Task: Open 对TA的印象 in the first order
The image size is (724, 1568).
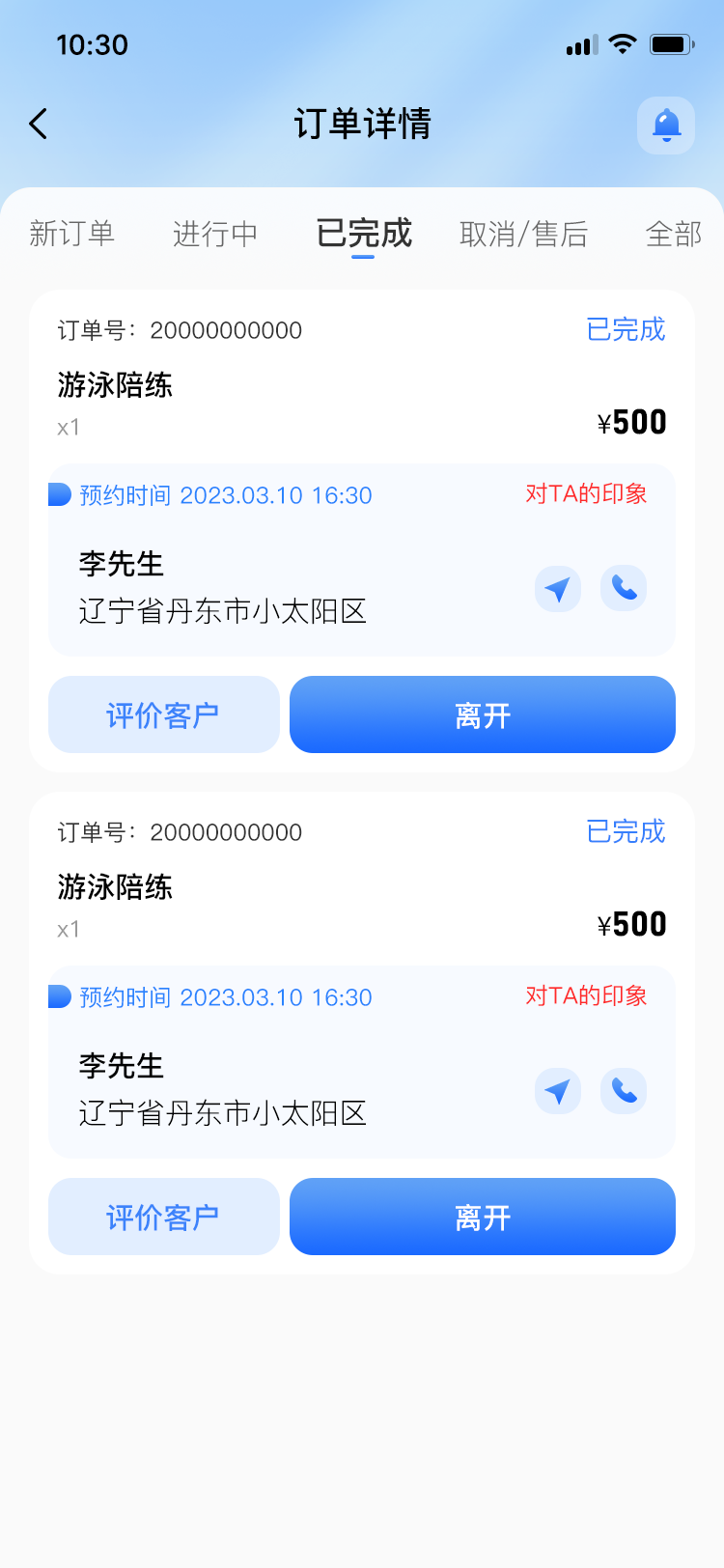Action: click(x=587, y=495)
